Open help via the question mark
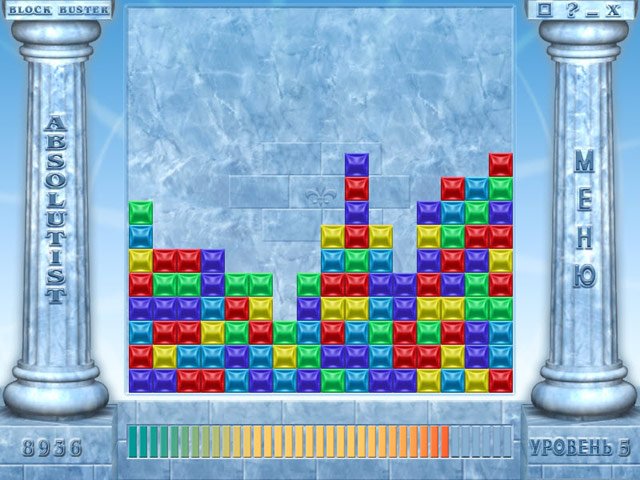 (572, 11)
